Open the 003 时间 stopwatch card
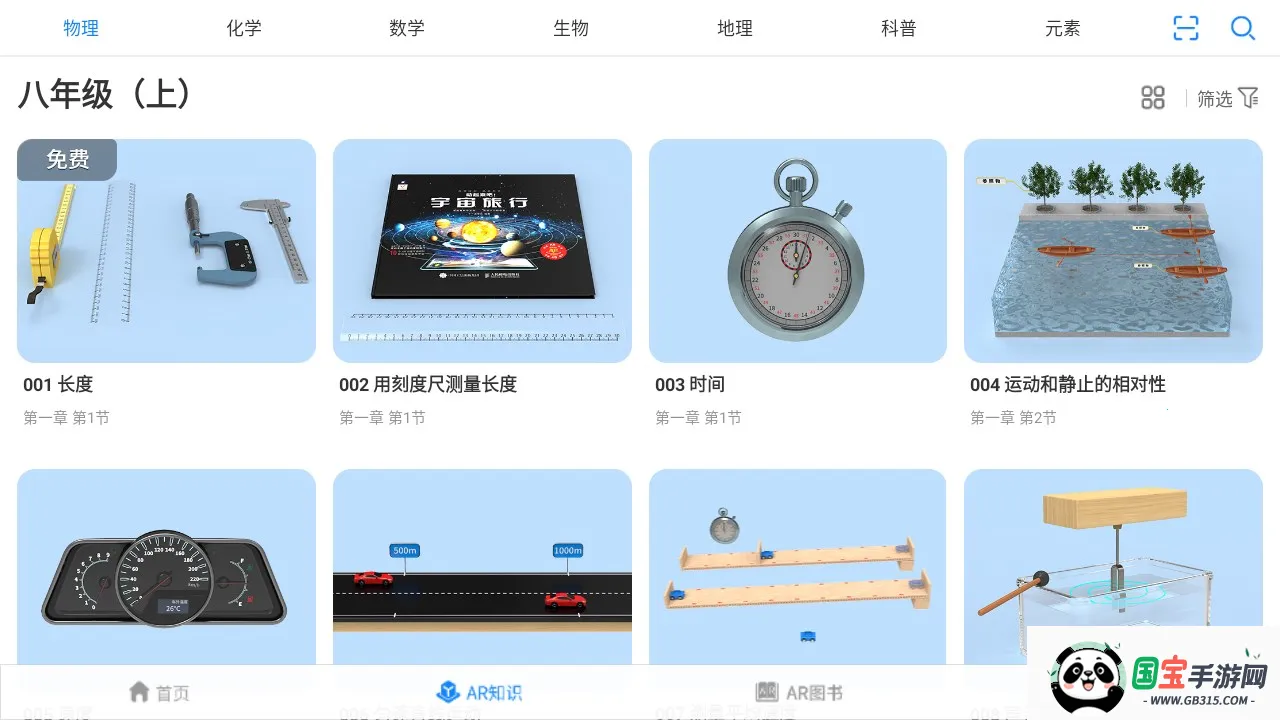Image resolution: width=1280 pixels, height=720 pixels. [797, 250]
